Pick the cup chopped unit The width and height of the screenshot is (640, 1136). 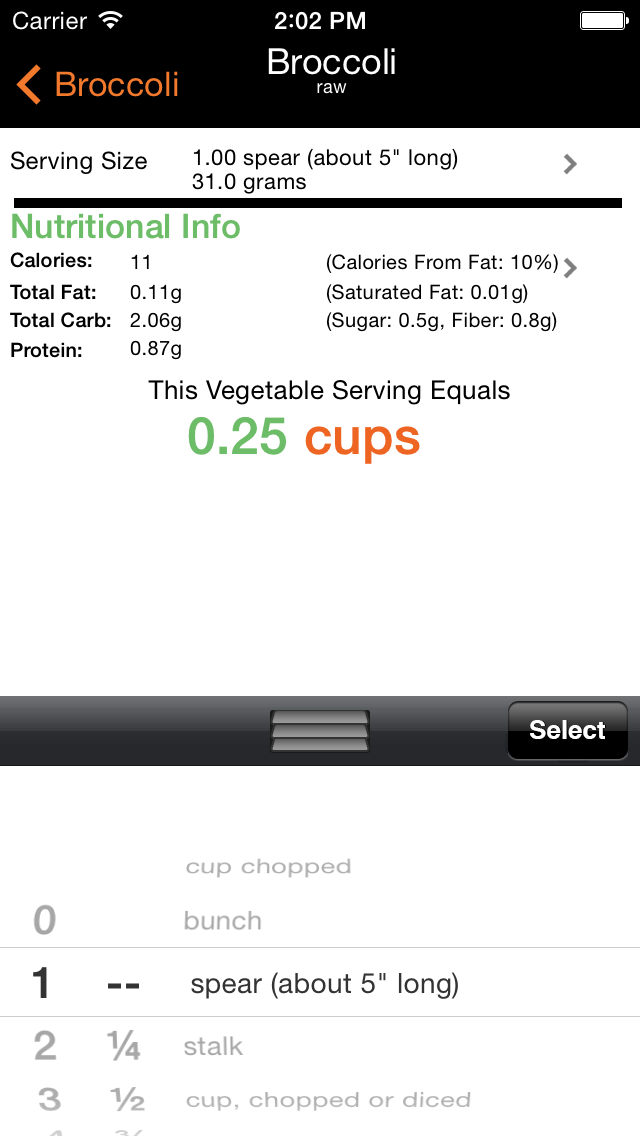click(x=268, y=867)
